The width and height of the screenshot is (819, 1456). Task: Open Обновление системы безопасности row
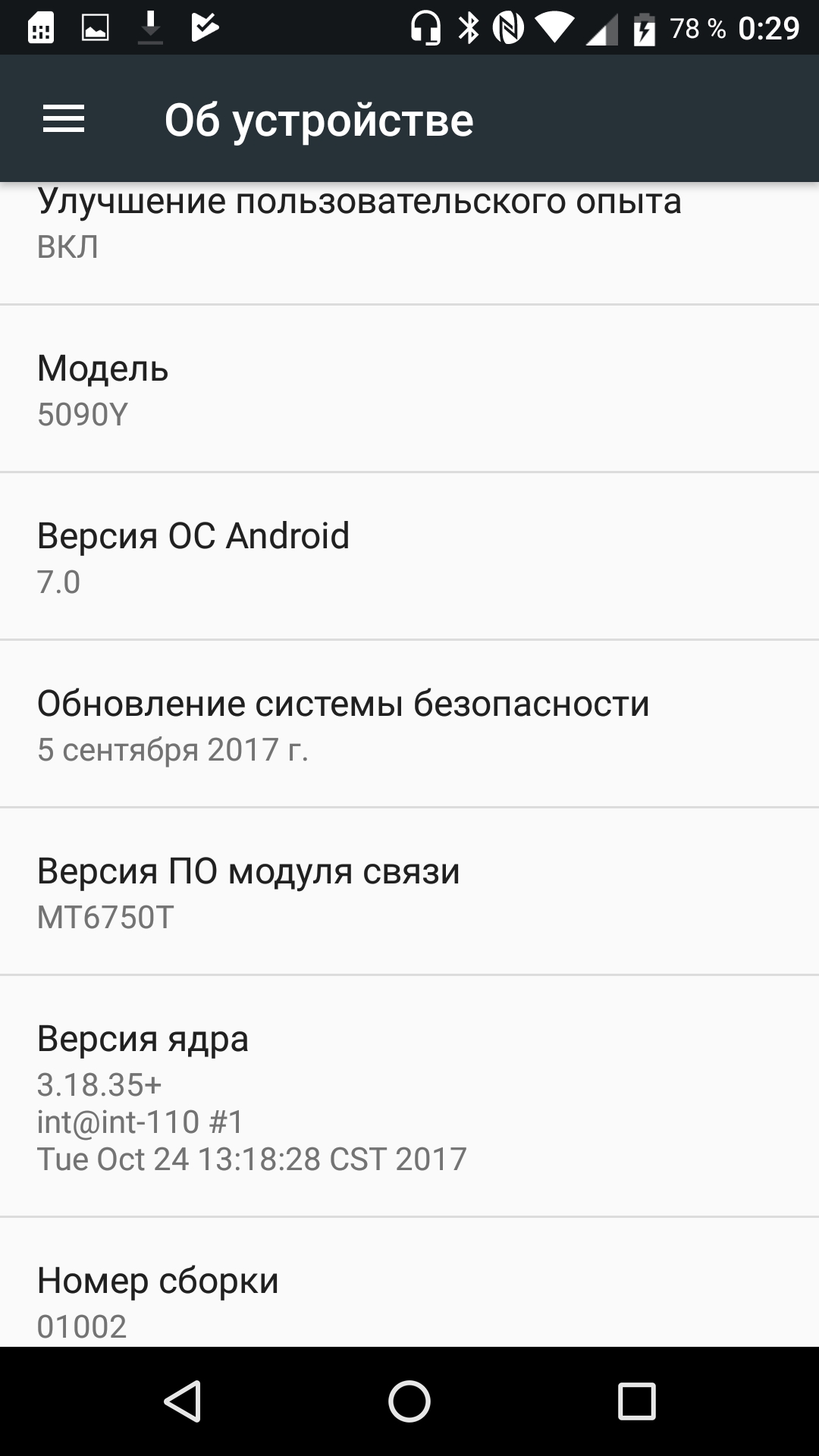(409, 726)
